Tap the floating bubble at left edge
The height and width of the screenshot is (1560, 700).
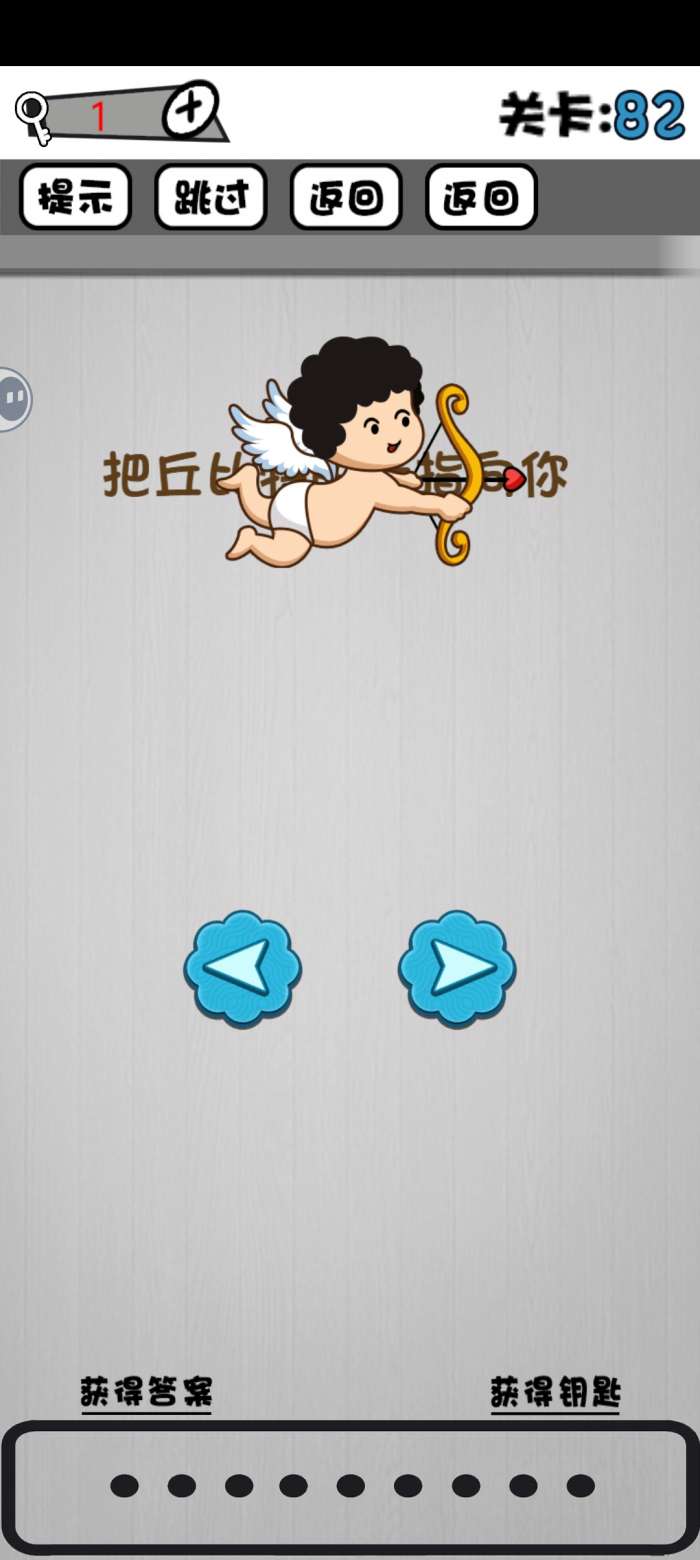[x=13, y=400]
